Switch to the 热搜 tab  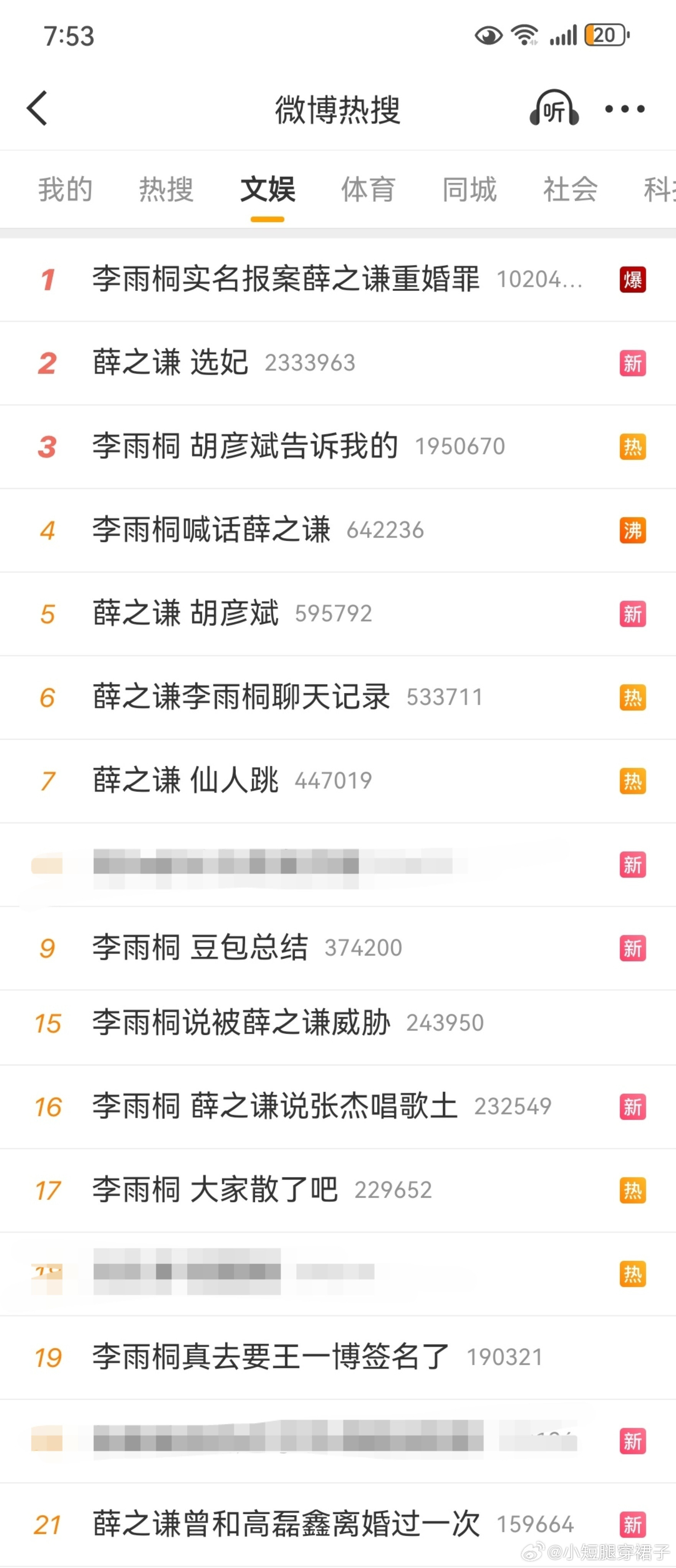click(x=166, y=189)
